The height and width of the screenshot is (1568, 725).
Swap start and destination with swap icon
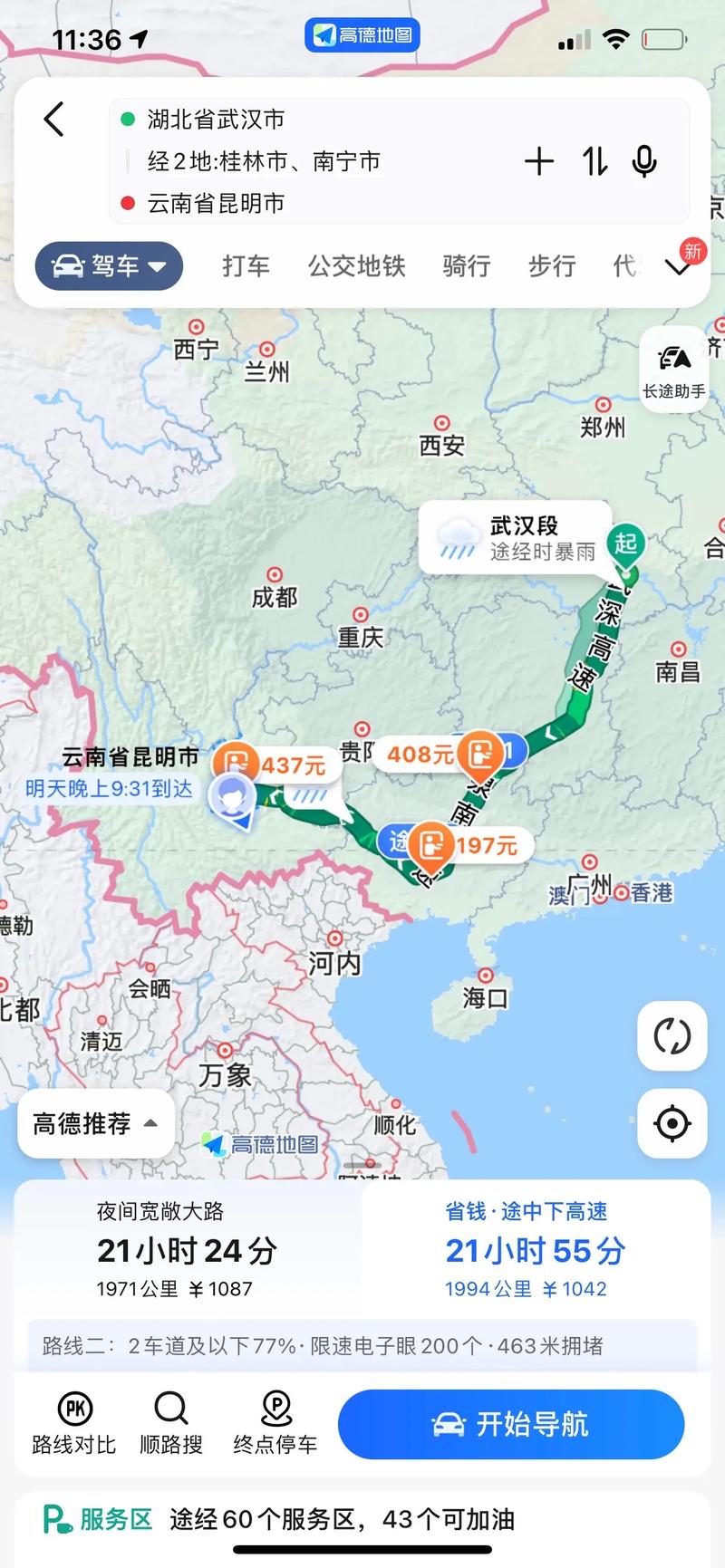pyautogui.click(x=594, y=161)
